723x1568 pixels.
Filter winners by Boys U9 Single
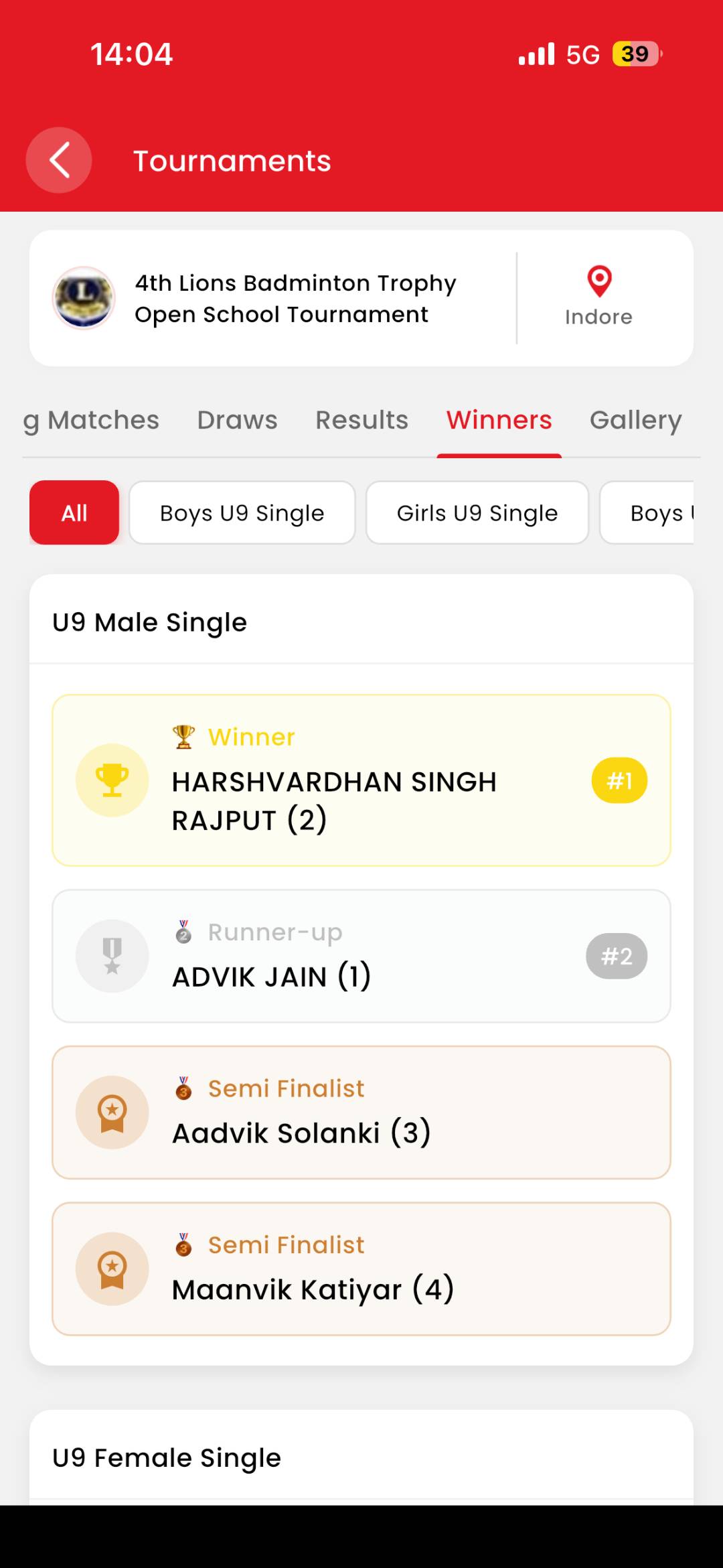tap(242, 513)
